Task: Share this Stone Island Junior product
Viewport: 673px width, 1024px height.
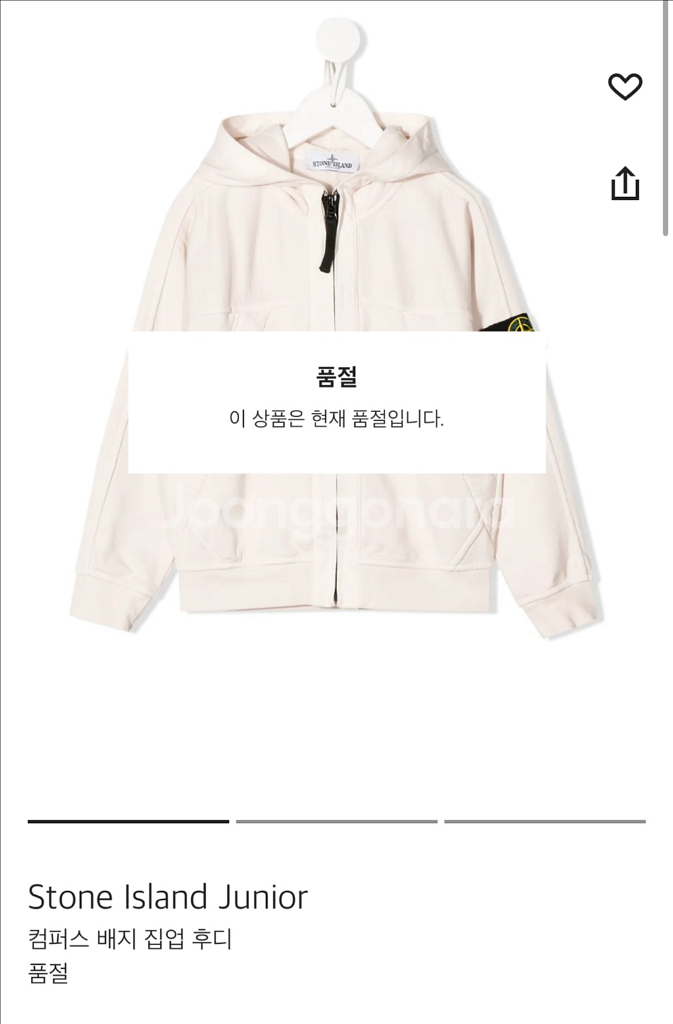Action: (625, 183)
